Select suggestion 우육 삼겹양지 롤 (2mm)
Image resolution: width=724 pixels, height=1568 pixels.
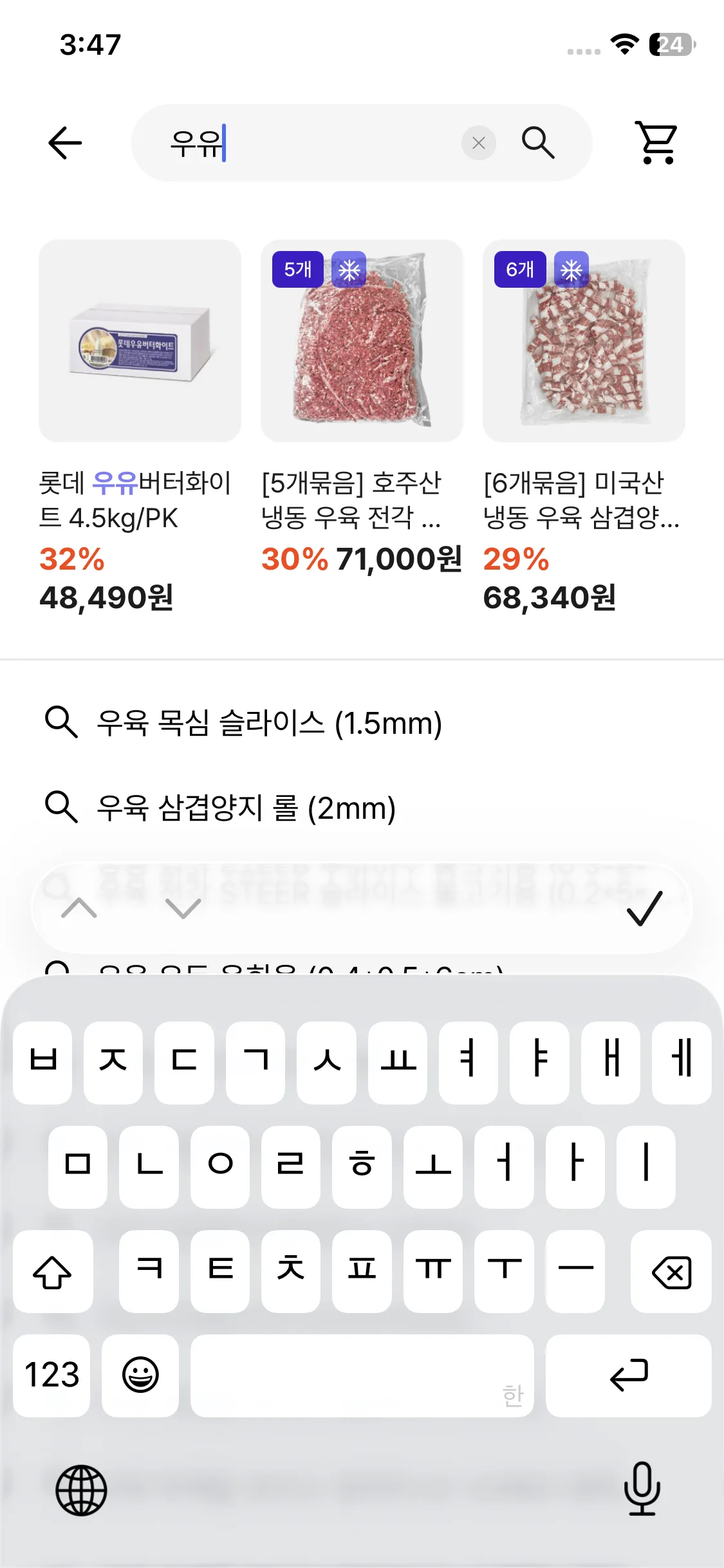coord(246,807)
